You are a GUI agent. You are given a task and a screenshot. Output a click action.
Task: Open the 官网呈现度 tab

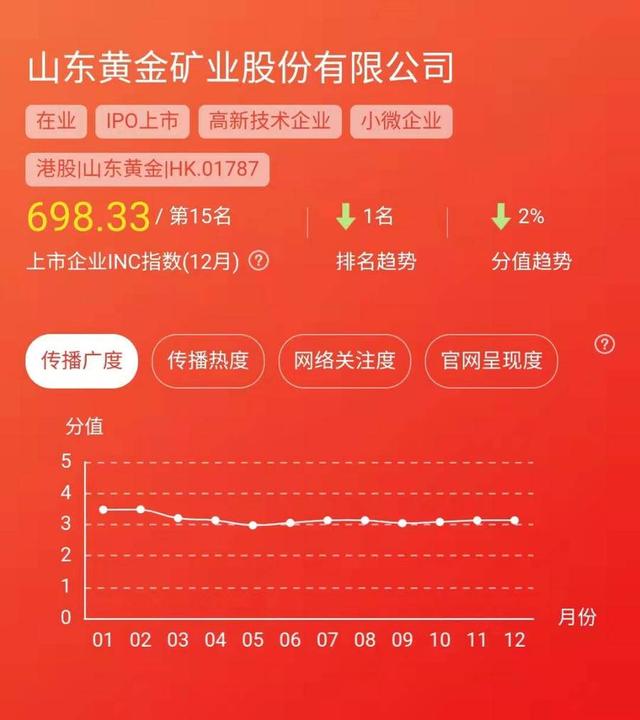[x=491, y=360]
